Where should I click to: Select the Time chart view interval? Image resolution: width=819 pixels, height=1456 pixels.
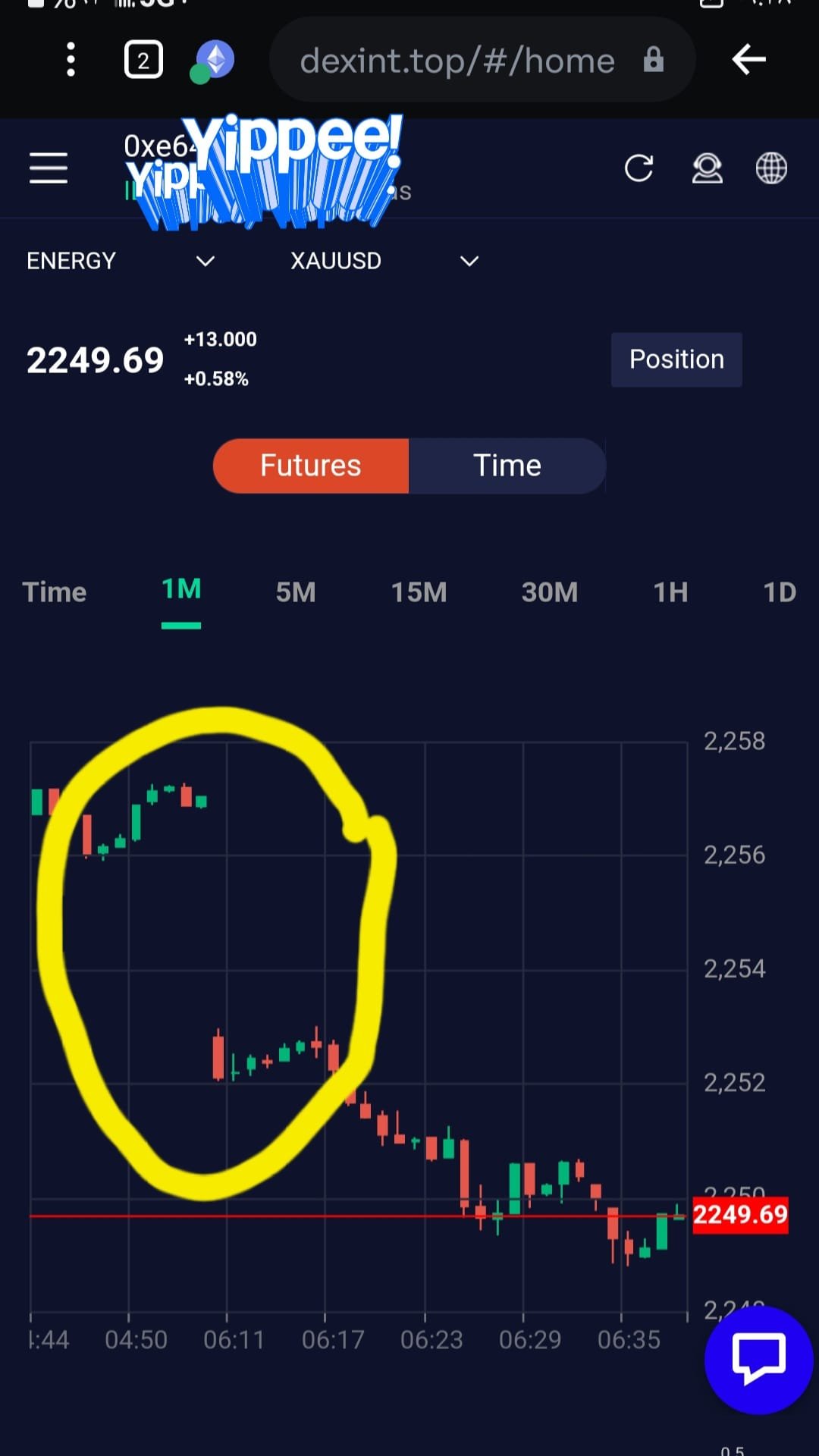55,592
